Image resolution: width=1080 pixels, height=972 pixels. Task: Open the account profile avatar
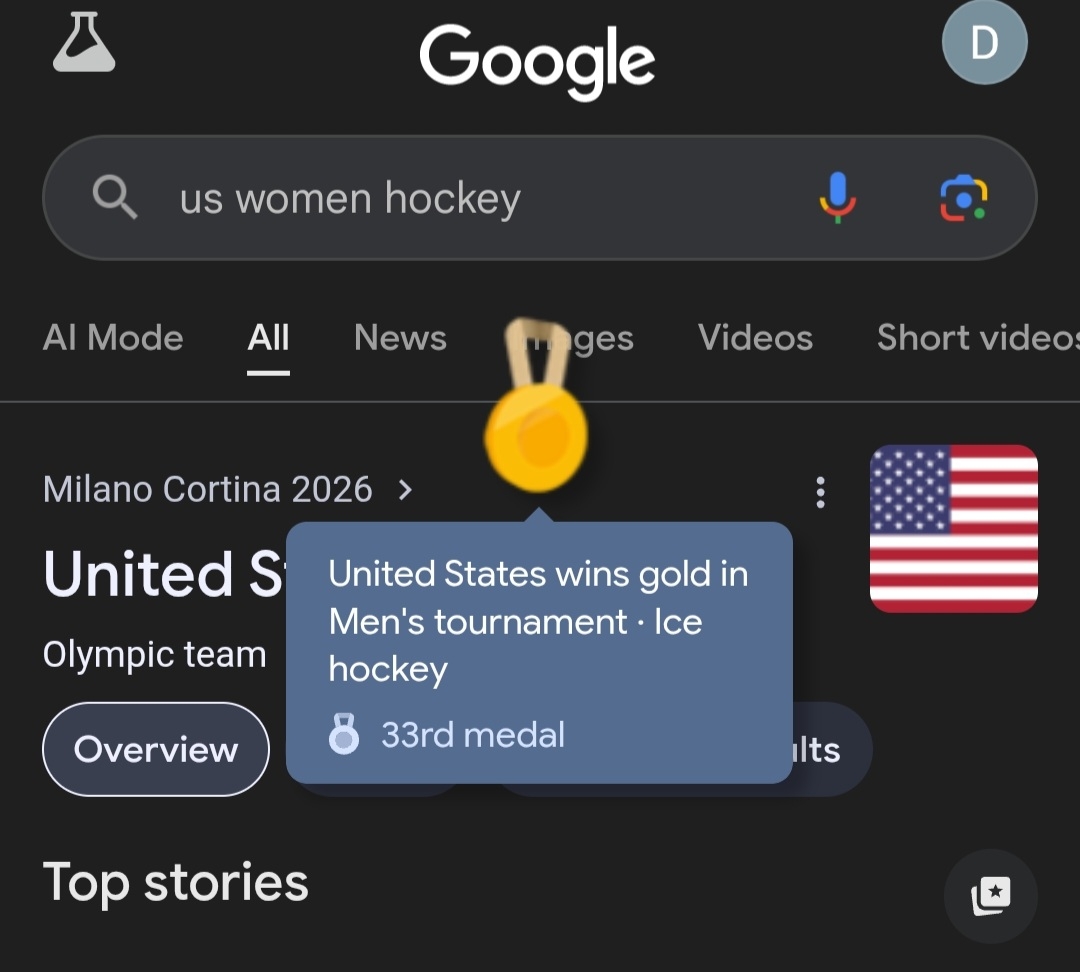(984, 43)
